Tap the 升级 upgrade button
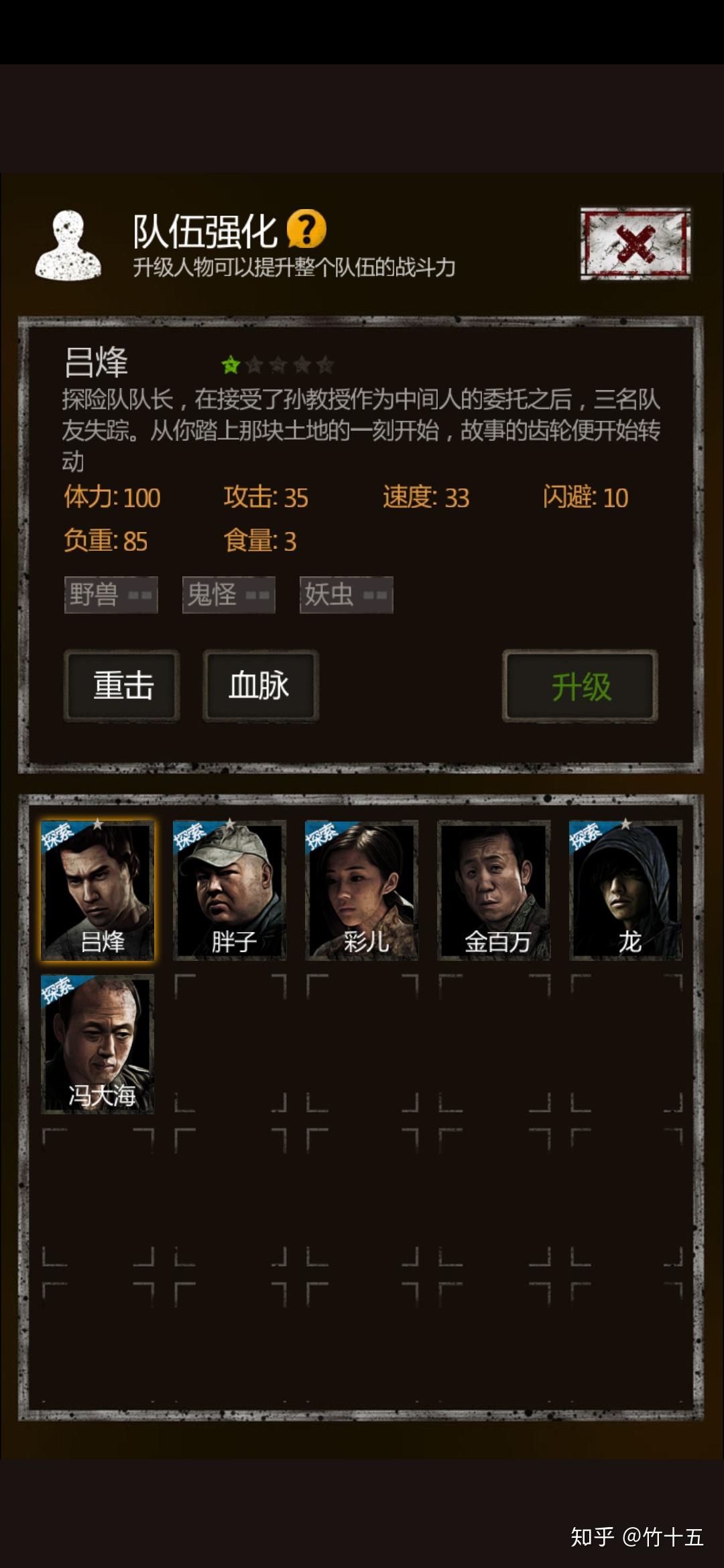The image size is (724, 1568). coord(581,686)
